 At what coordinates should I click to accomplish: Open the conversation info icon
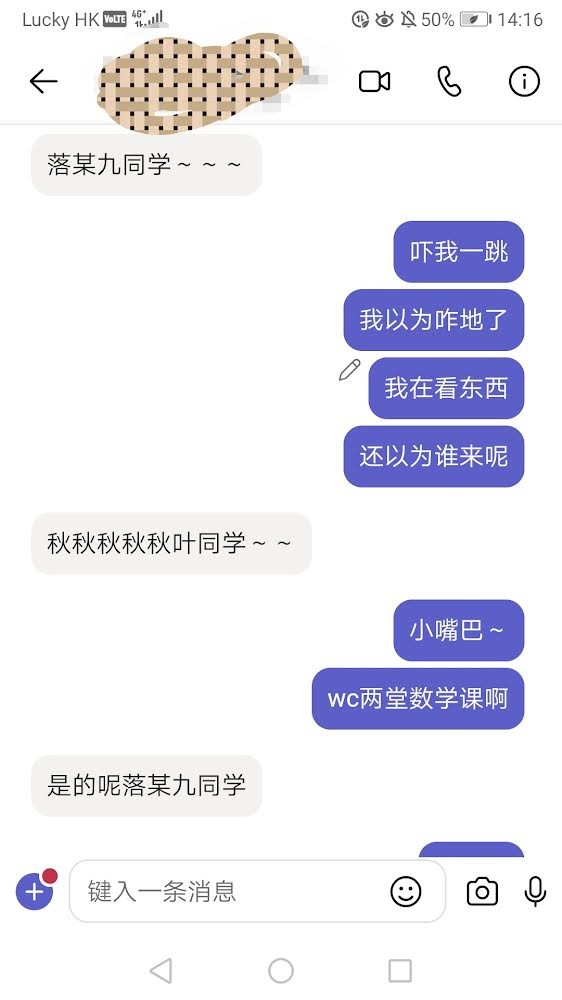pos(524,81)
